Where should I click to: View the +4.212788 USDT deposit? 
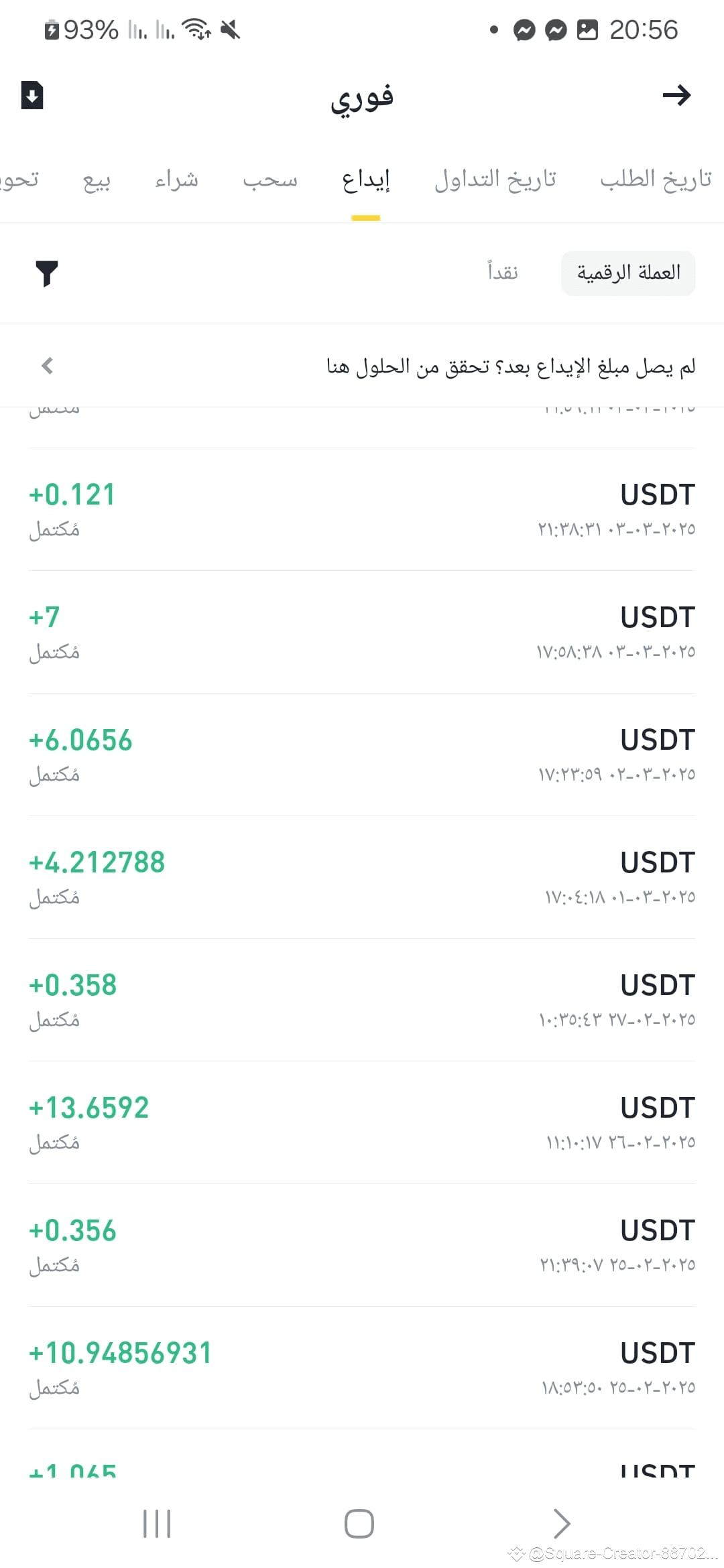point(362,878)
